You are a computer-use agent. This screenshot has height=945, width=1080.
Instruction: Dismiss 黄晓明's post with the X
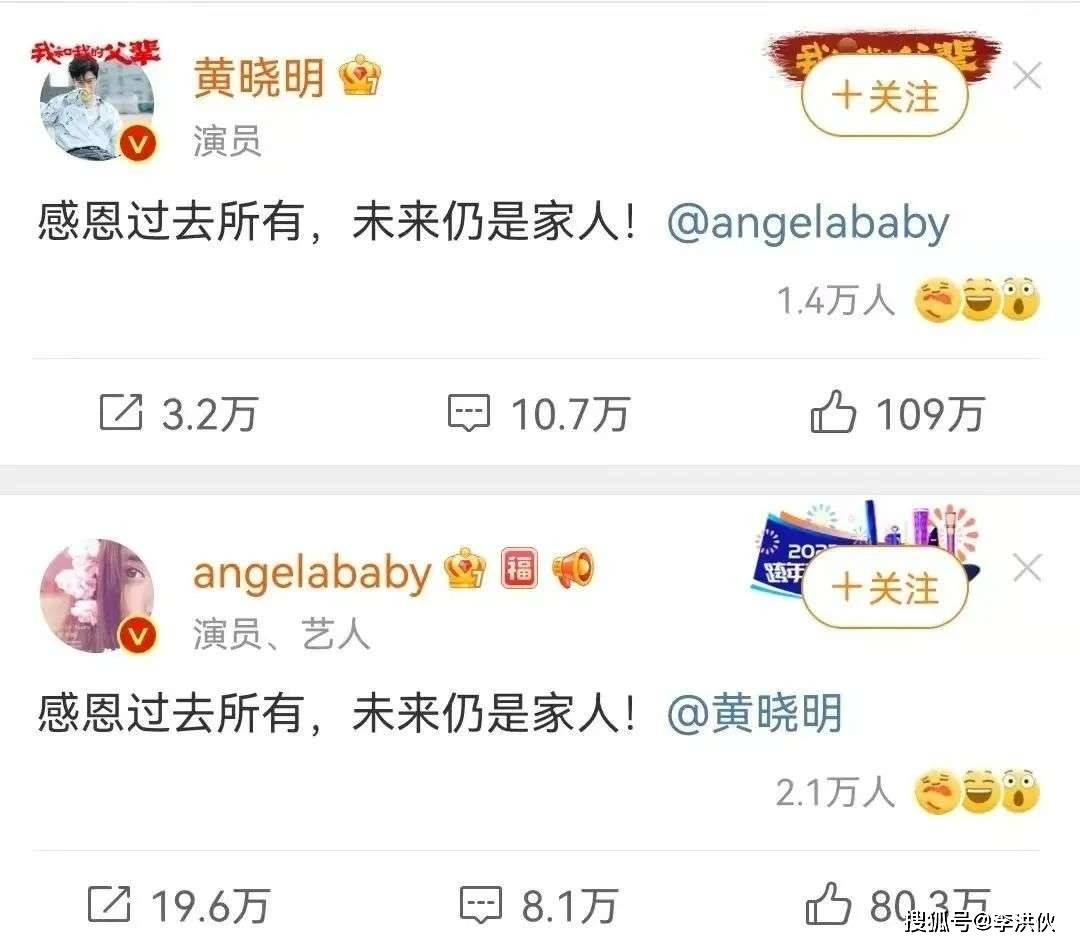tap(1027, 77)
